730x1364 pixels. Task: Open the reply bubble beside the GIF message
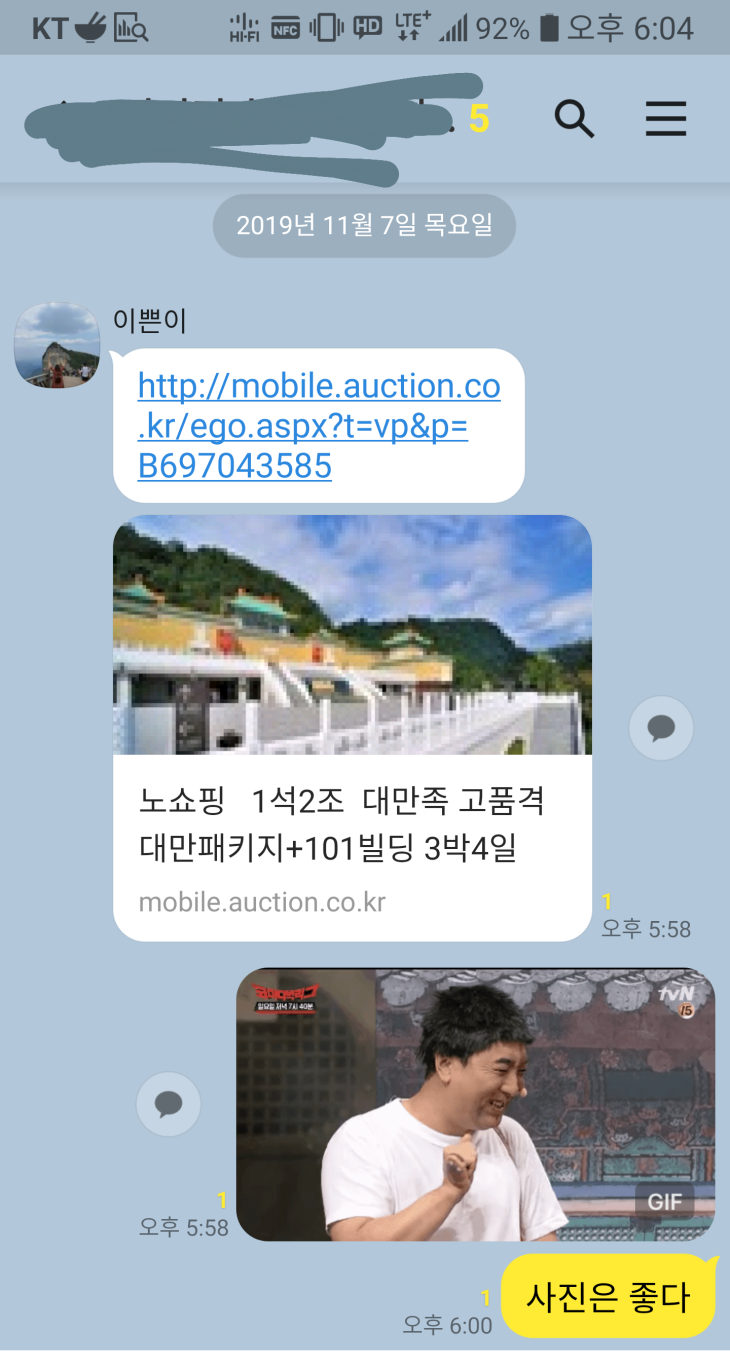click(168, 1104)
